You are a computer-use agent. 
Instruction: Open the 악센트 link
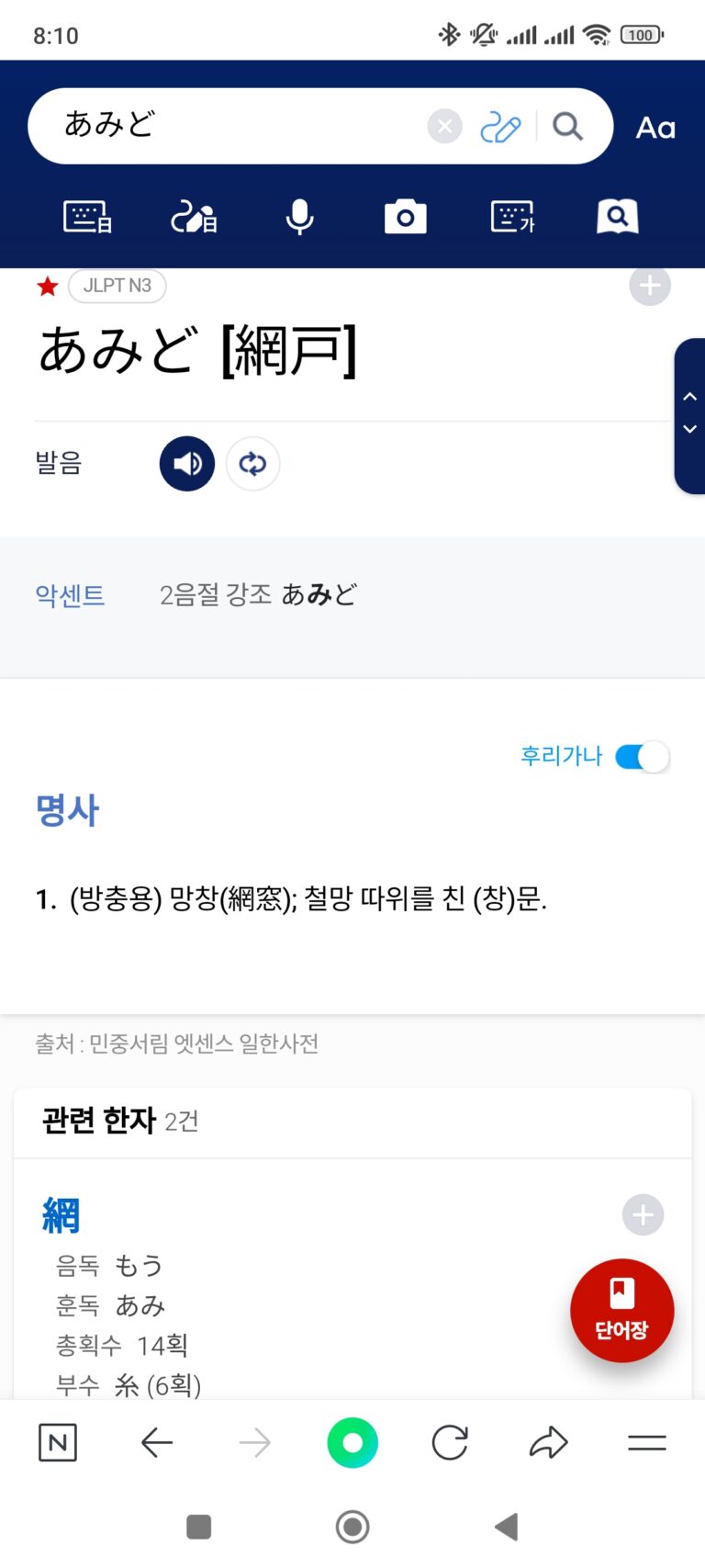point(70,595)
